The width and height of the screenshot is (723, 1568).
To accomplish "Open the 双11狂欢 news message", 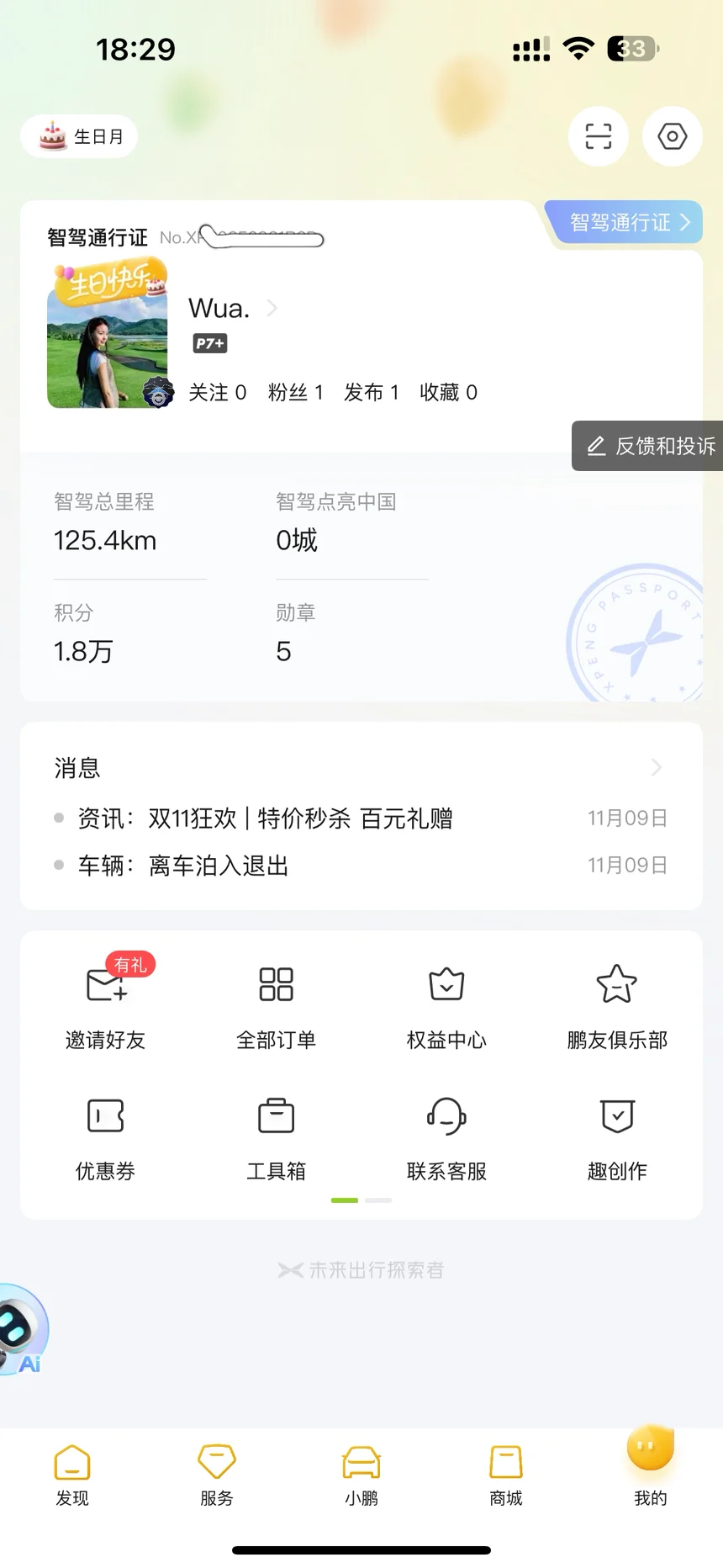I will tap(361, 818).
